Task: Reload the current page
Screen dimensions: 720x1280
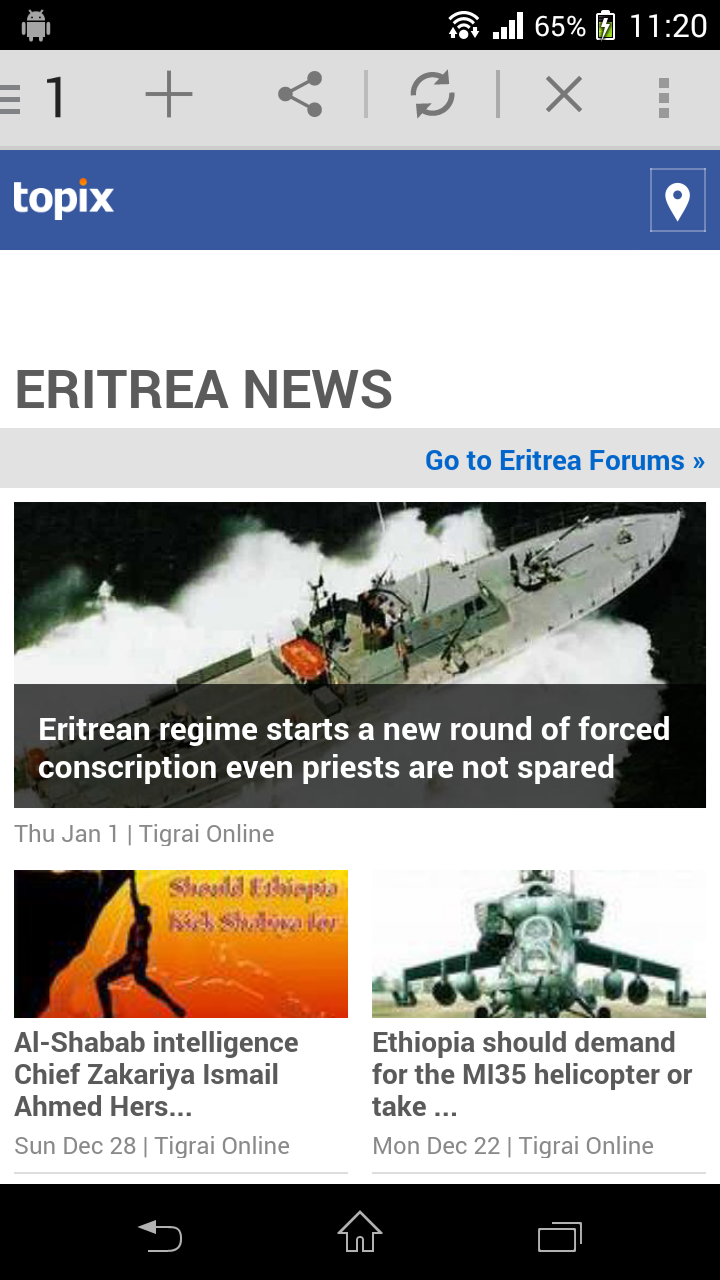Action: 432,96
